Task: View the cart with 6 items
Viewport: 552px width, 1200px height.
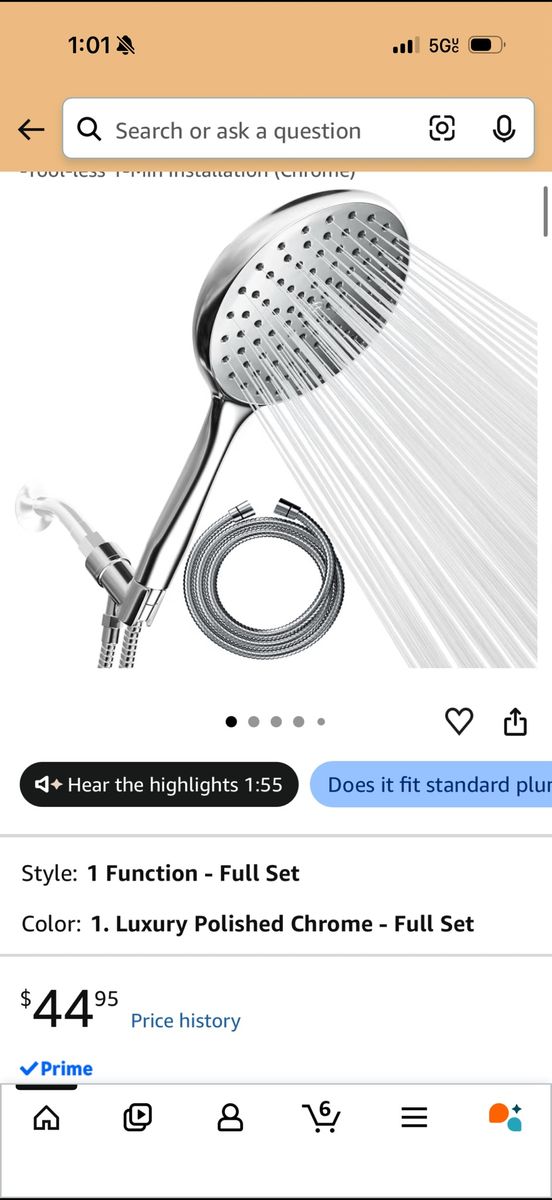Action: 321,1116
